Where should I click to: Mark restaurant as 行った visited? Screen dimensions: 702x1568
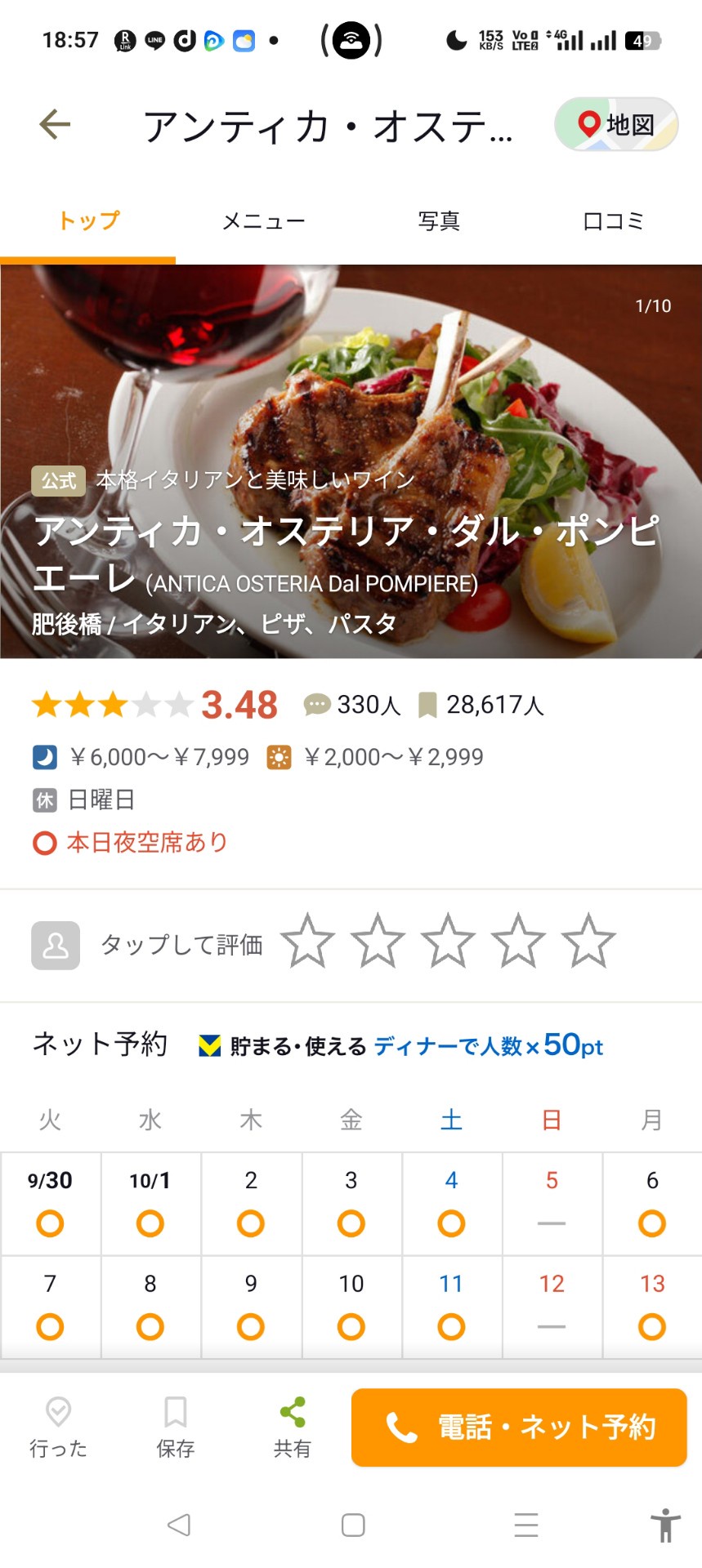(58, 1427)
